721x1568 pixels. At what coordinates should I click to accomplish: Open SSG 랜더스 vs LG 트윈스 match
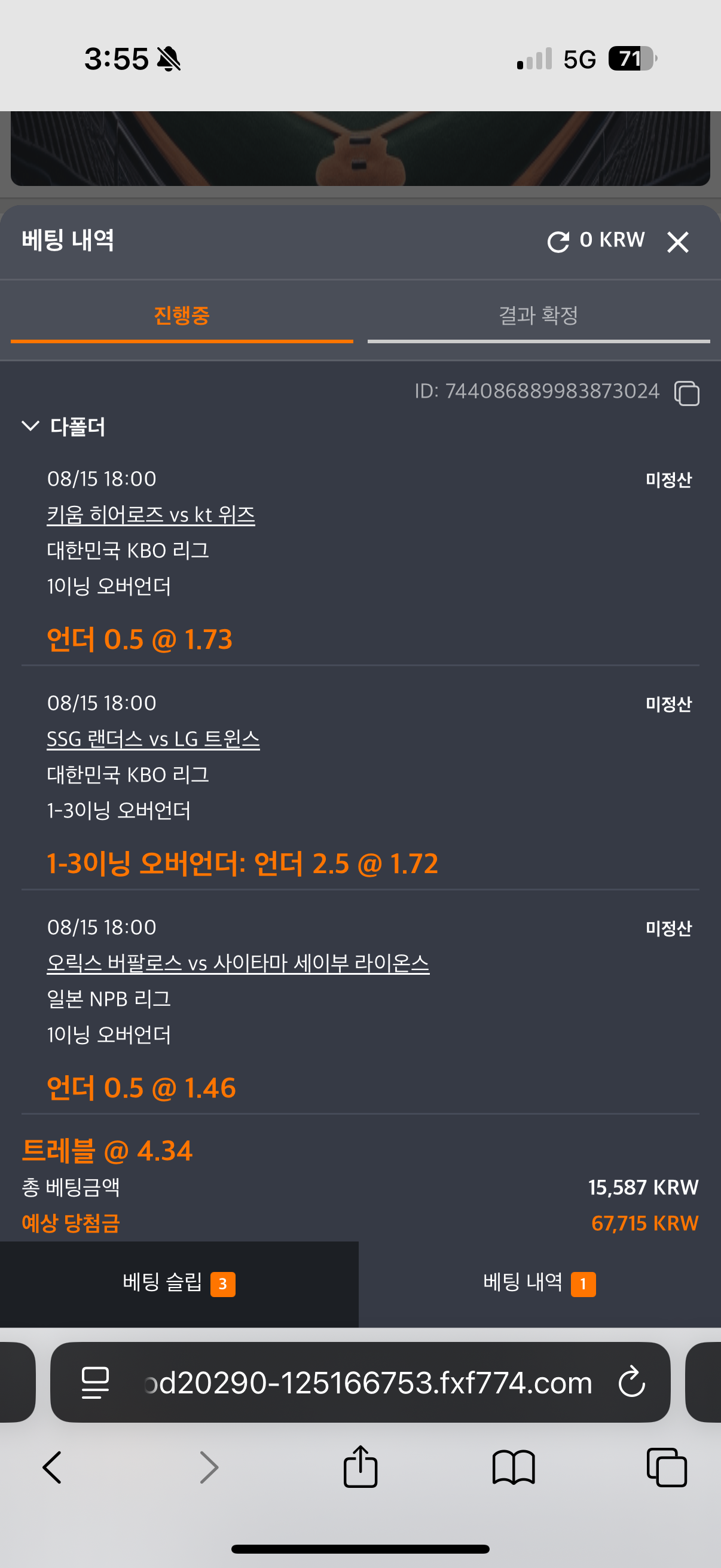click(x=153, y=739)
